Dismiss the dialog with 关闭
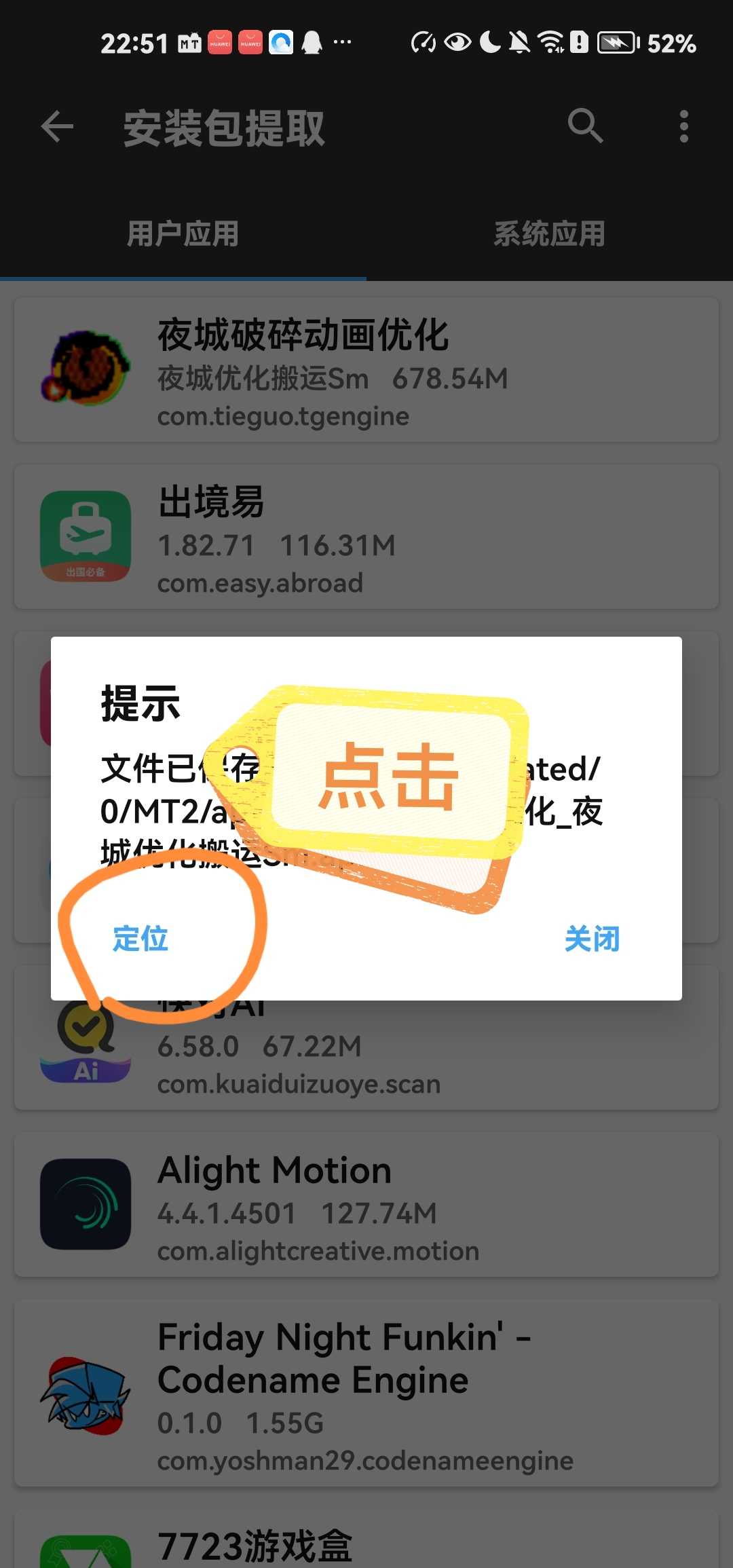The width and height of the screenshot is (733, 1568). coord(592,939)
